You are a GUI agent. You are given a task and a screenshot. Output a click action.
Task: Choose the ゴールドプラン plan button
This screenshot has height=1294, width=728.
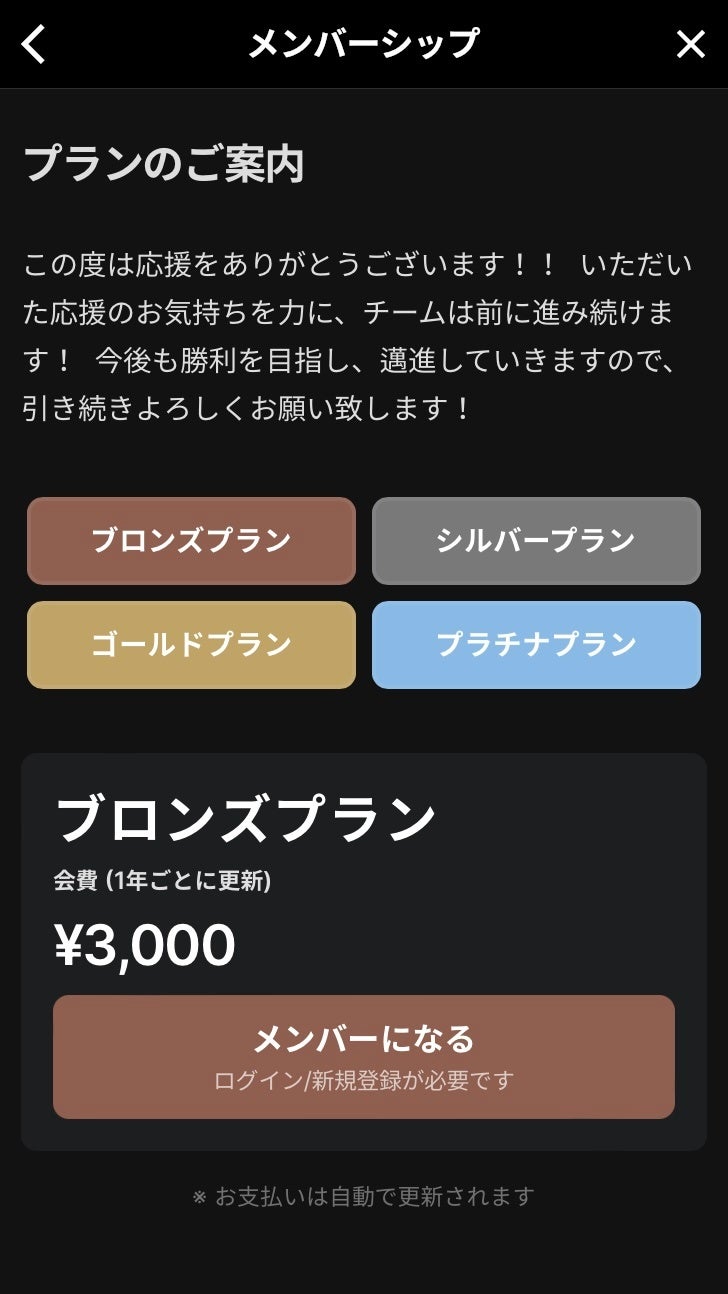[191, 645]
